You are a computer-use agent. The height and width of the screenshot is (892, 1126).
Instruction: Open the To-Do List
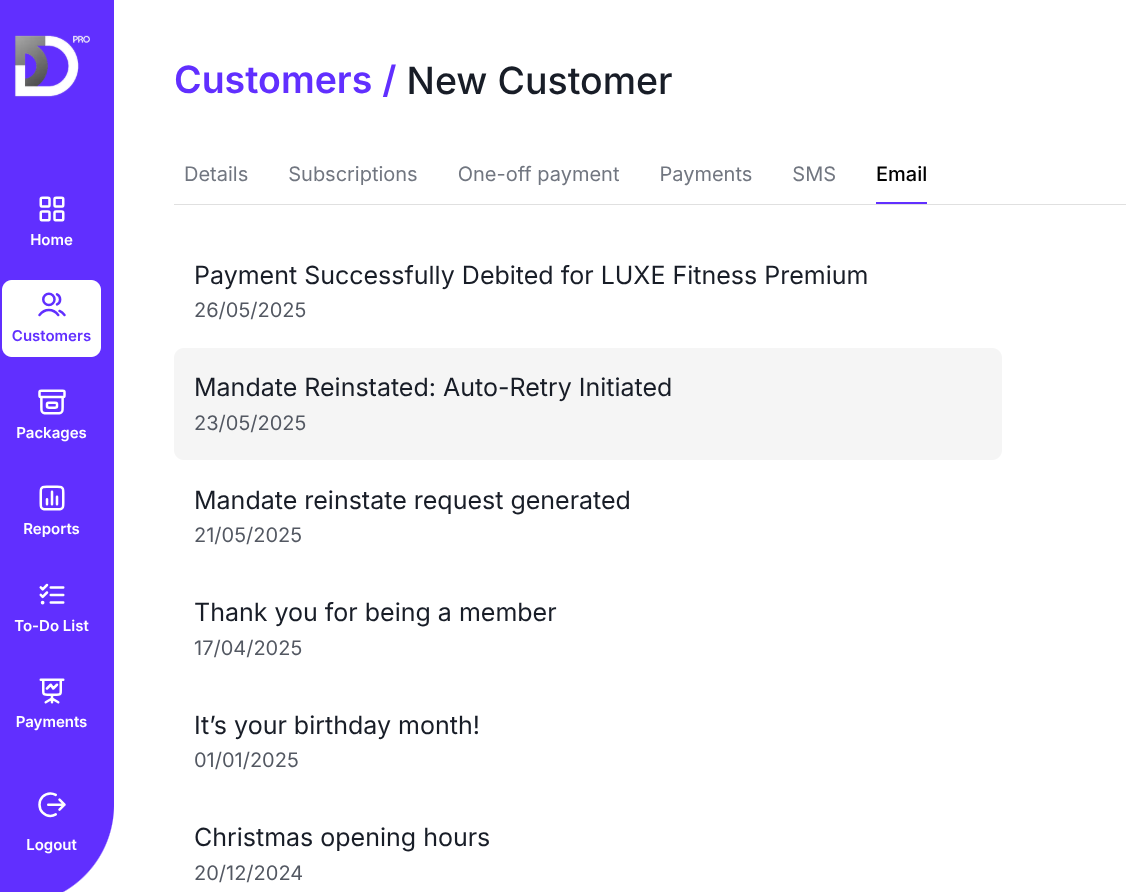click(51, 607)
